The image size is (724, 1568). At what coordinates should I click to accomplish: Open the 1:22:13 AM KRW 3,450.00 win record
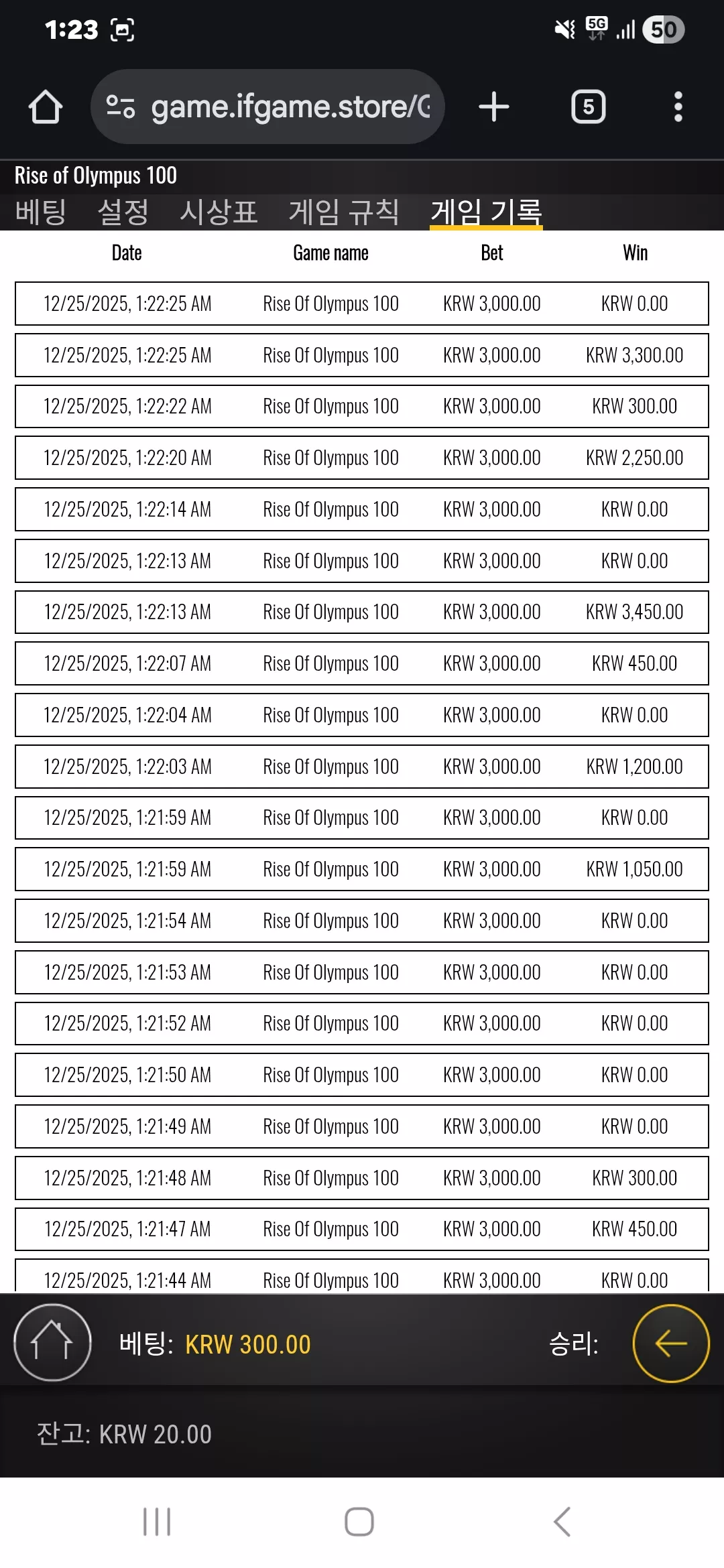coord(362,612)
